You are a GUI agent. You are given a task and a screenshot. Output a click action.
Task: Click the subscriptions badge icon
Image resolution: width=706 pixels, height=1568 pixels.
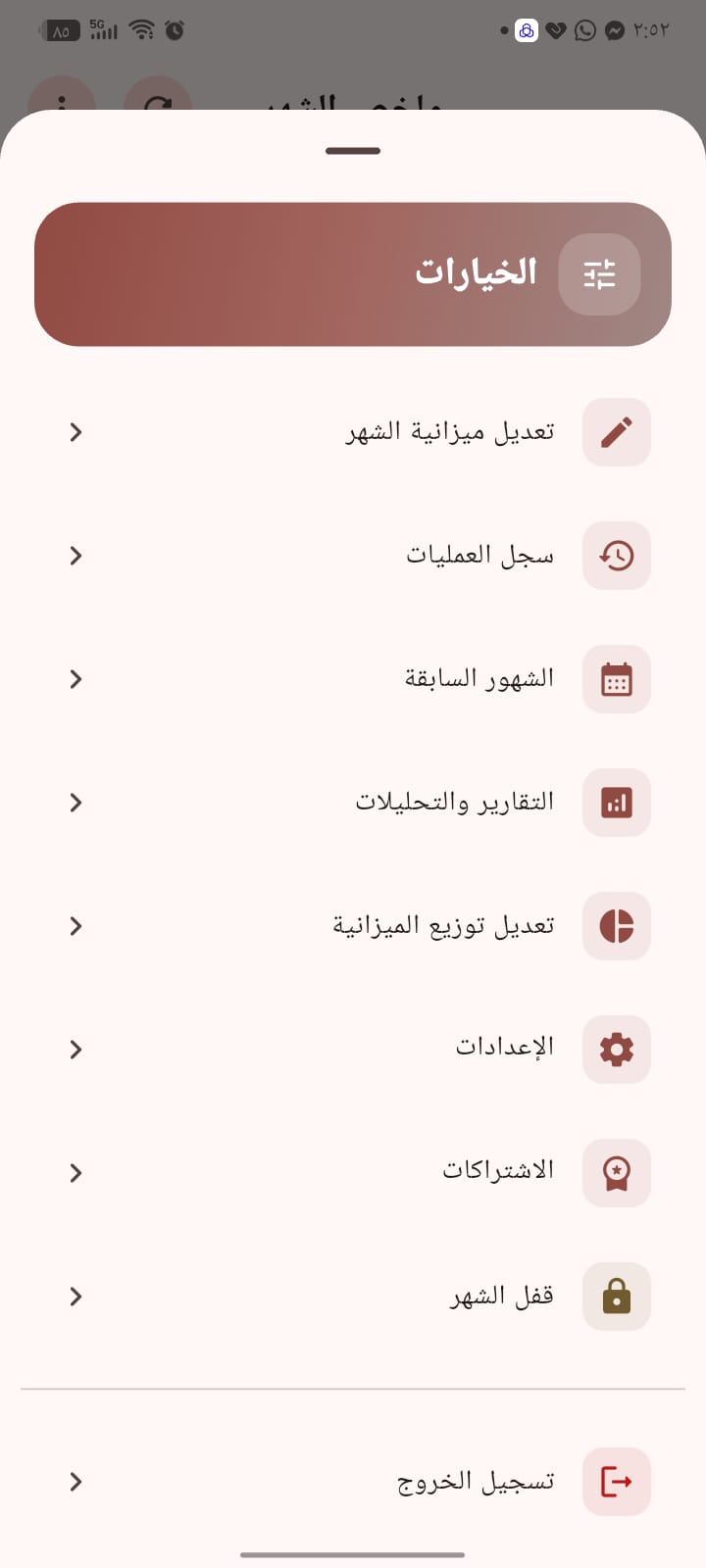click(616, 1173)
